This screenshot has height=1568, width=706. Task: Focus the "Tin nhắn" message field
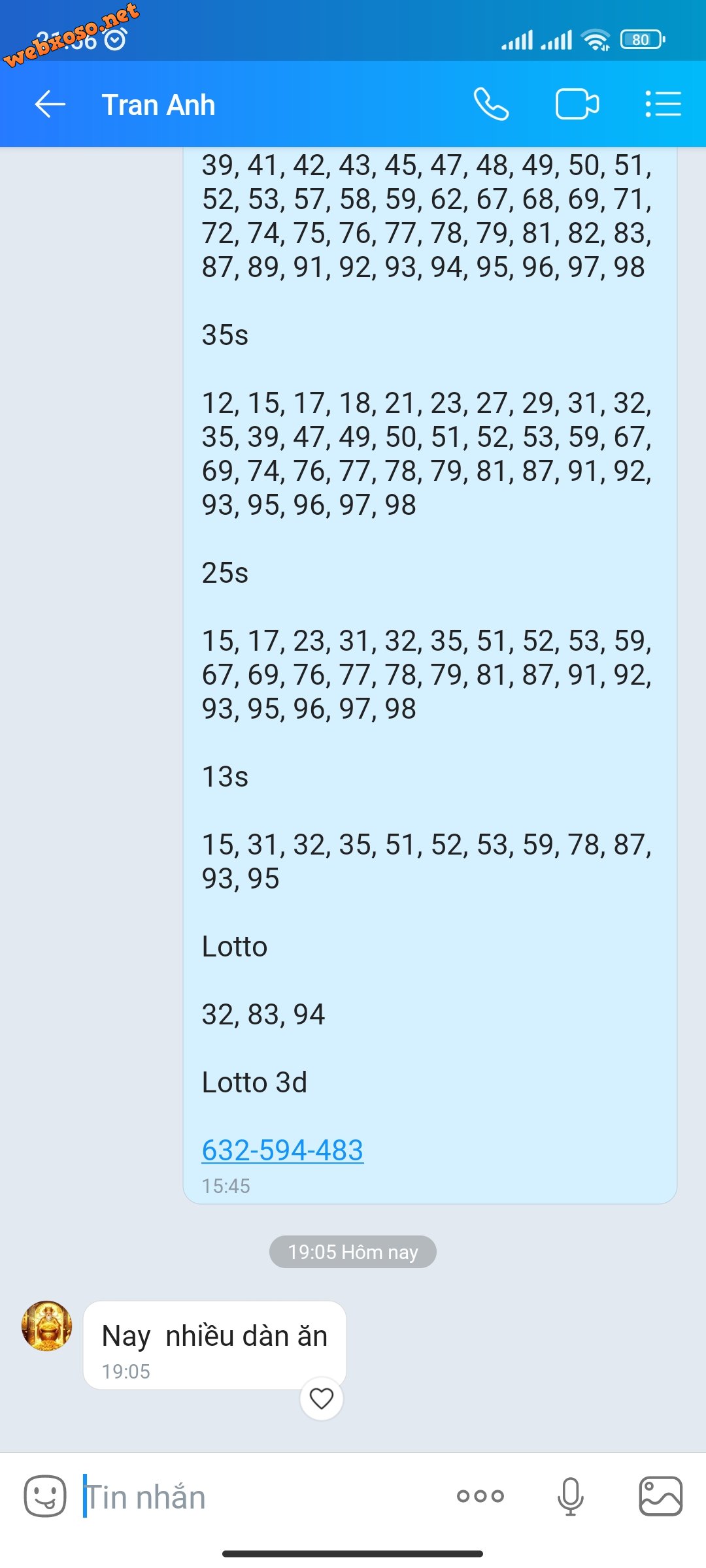(261, 1497)
